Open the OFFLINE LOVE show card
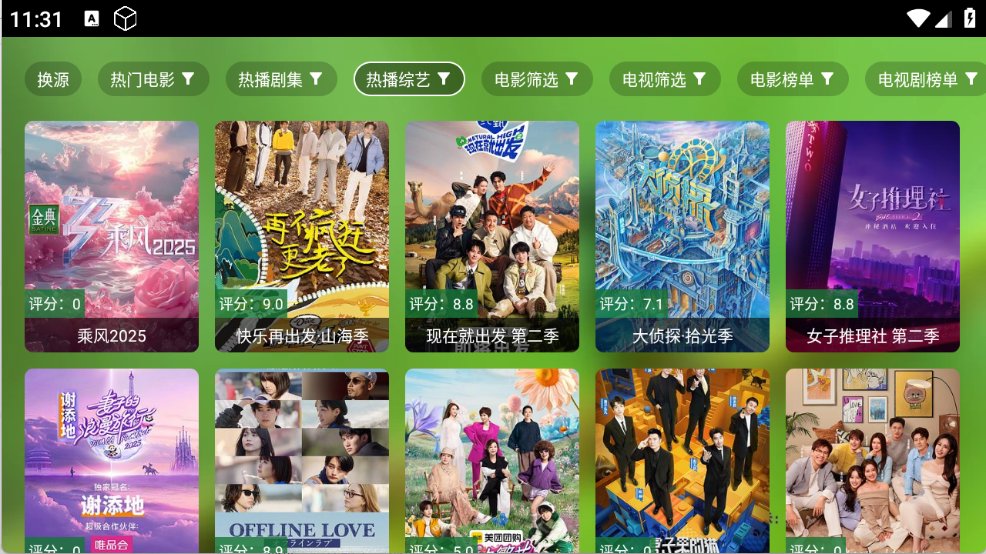Image resolution: width=986 pixels, height=554 pixels. pos(302,460)
